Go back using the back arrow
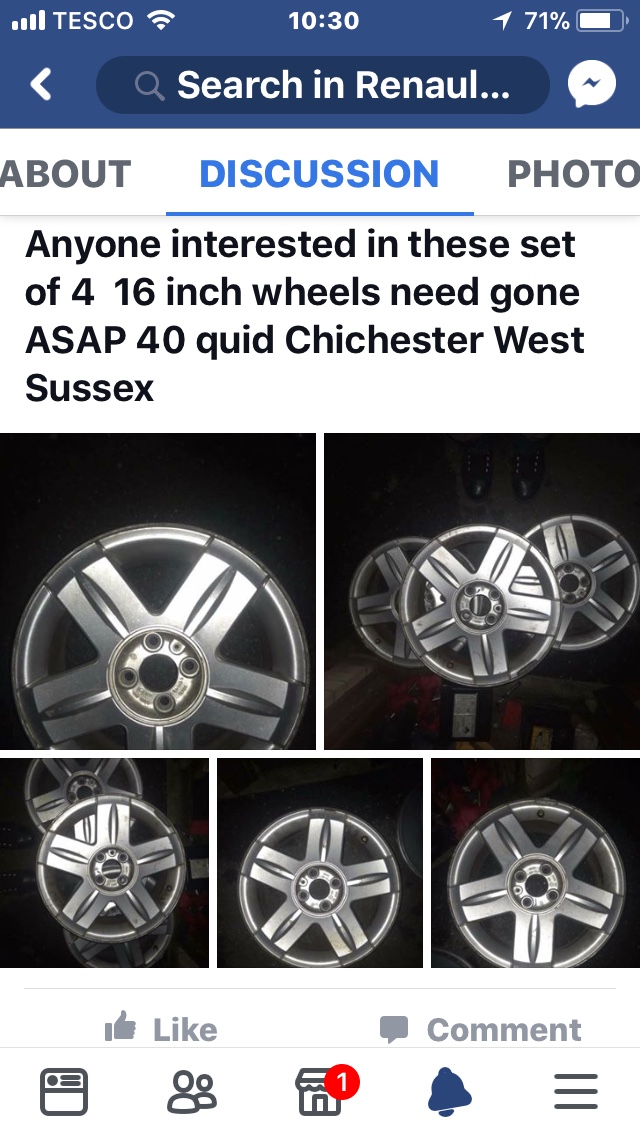Image resolution: width=640 pixels, height=1136 pixels. [41, 85]
